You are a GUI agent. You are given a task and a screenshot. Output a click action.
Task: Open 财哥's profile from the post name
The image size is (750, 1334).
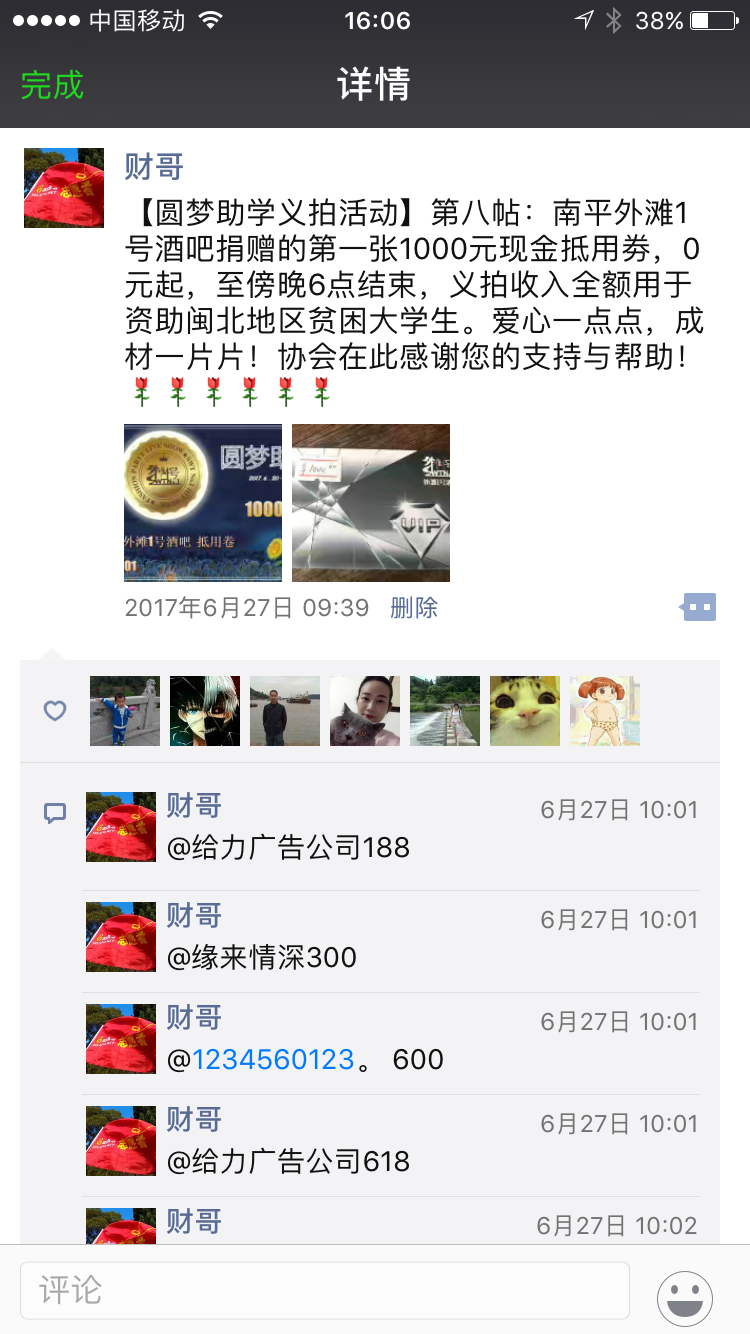coord(154,166)
